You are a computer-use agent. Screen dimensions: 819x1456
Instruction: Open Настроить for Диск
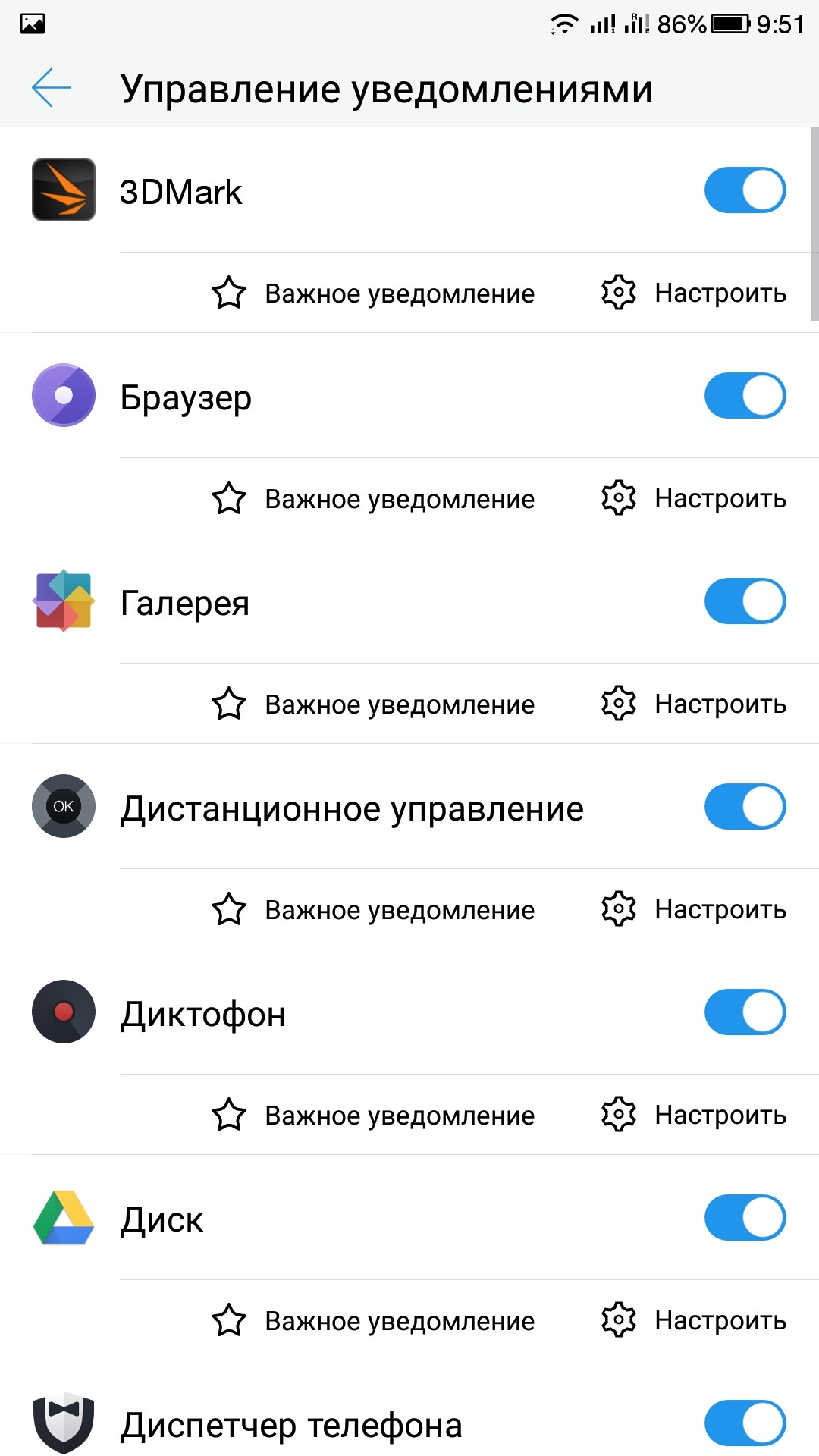694,1320
